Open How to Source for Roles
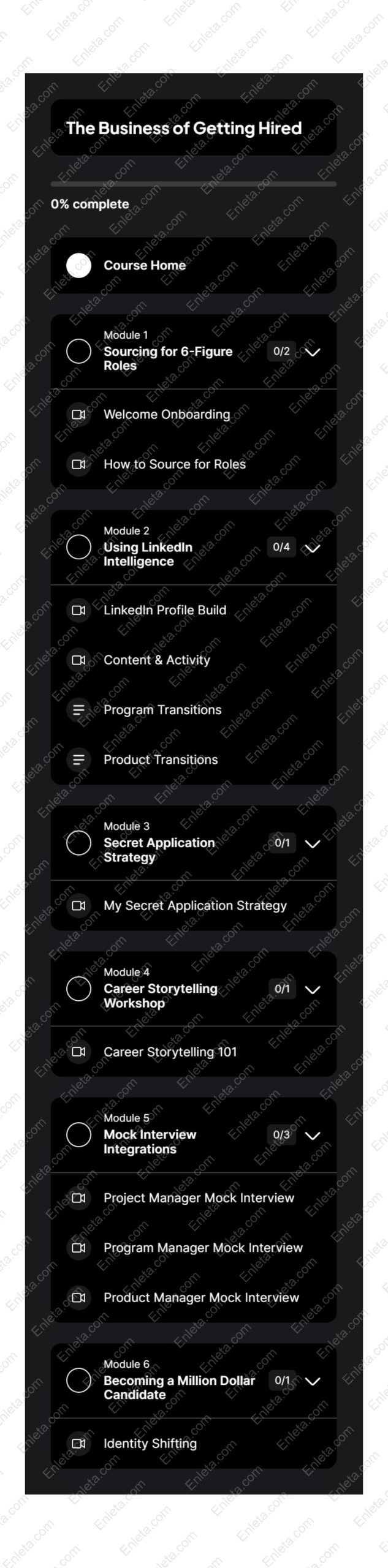Viewport: 388px width, 1568px height. pos(174,464)
